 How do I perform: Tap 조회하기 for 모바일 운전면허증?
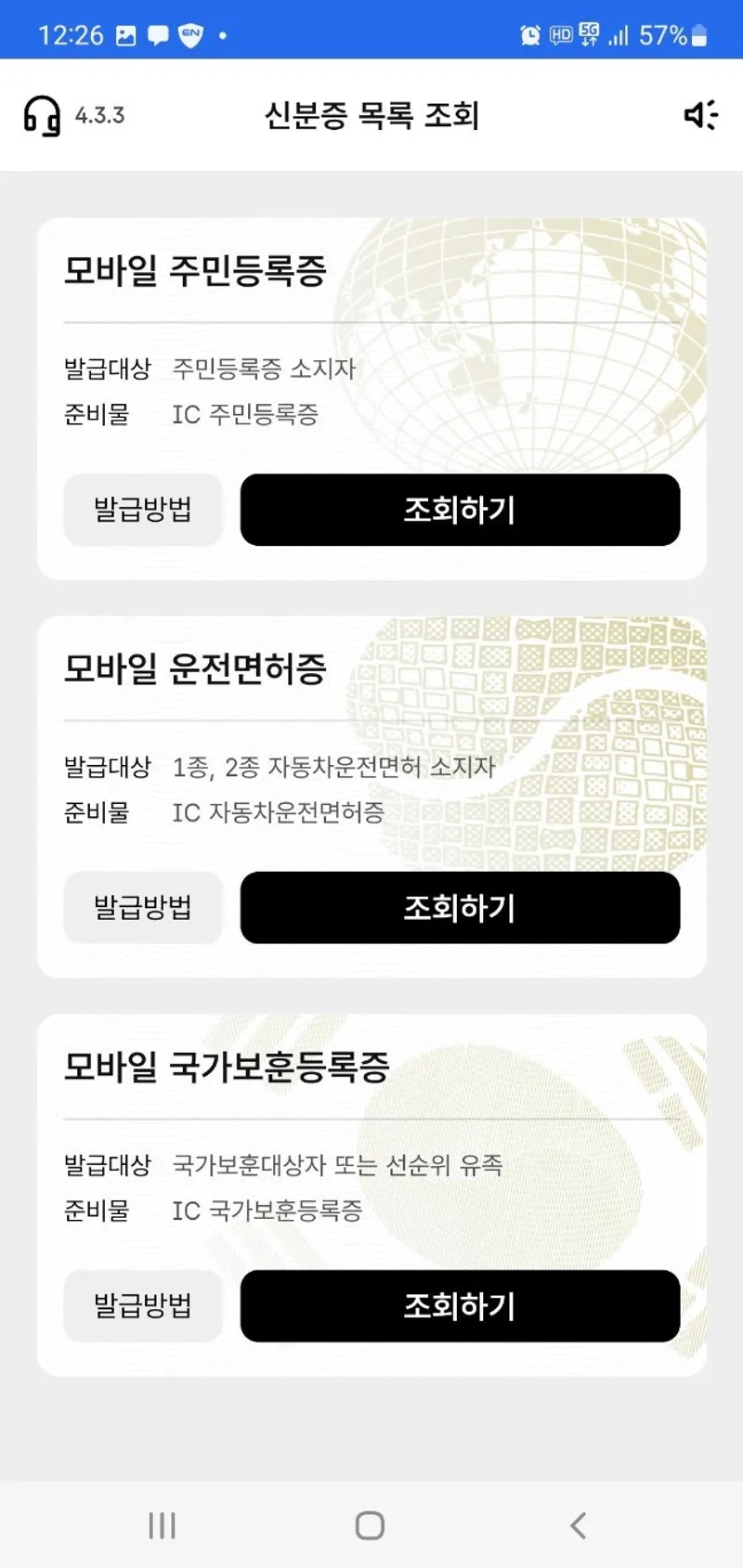pos(460,907)
